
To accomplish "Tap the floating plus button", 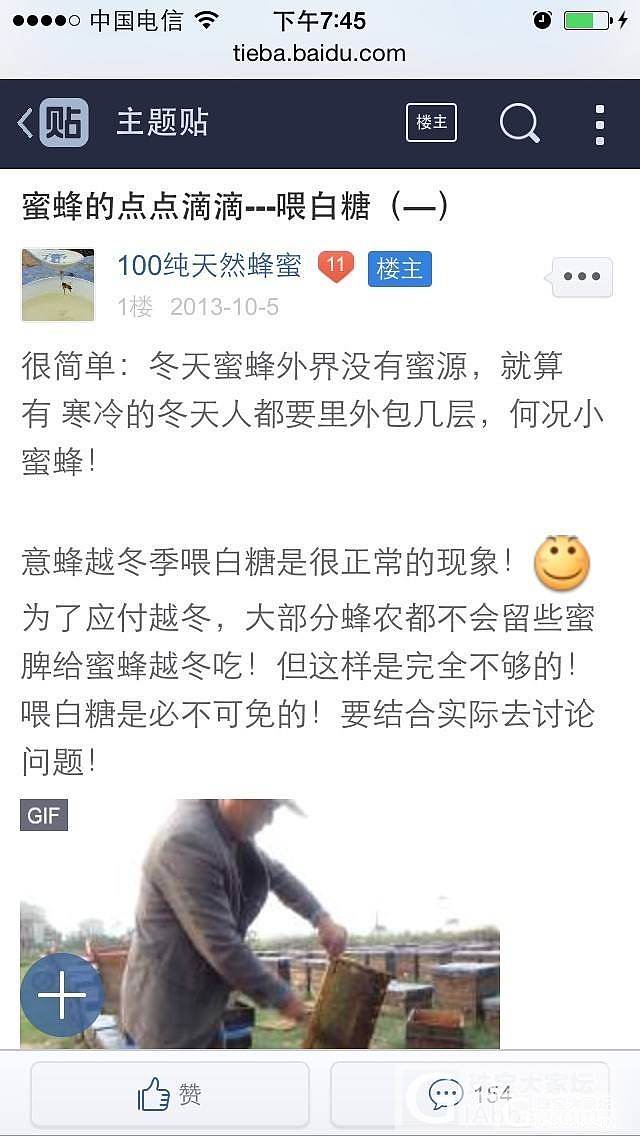I will point(62,993).
